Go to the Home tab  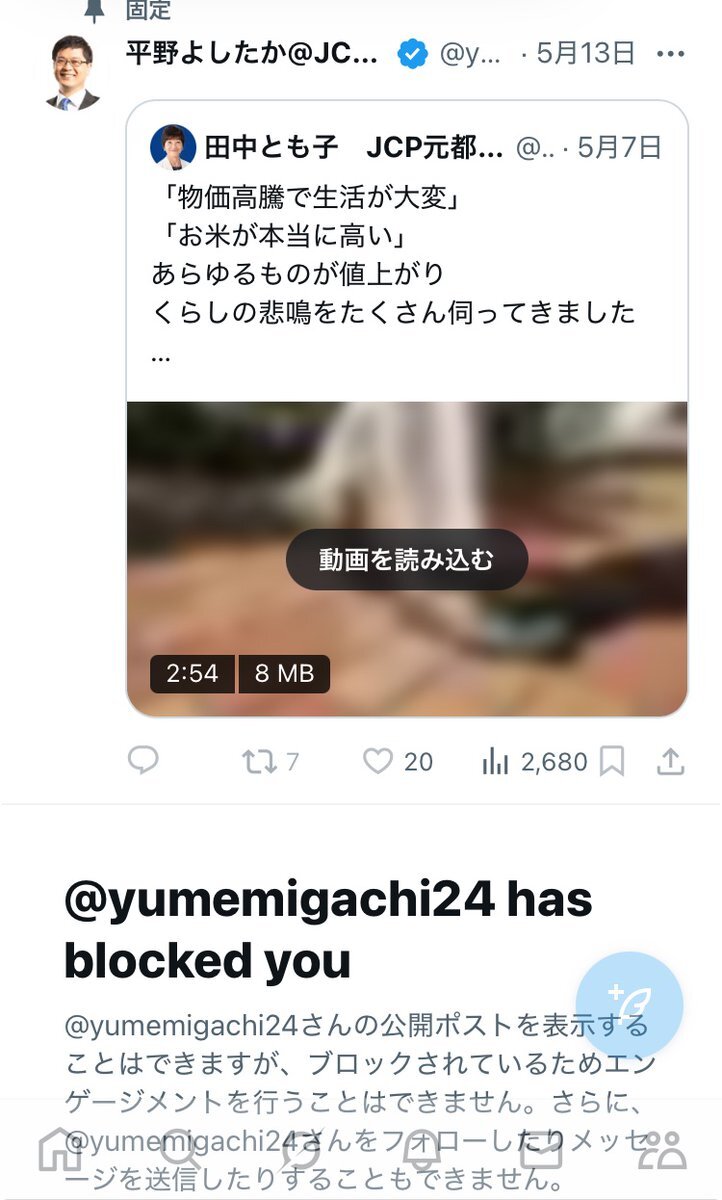click(x=60, y=1150)
